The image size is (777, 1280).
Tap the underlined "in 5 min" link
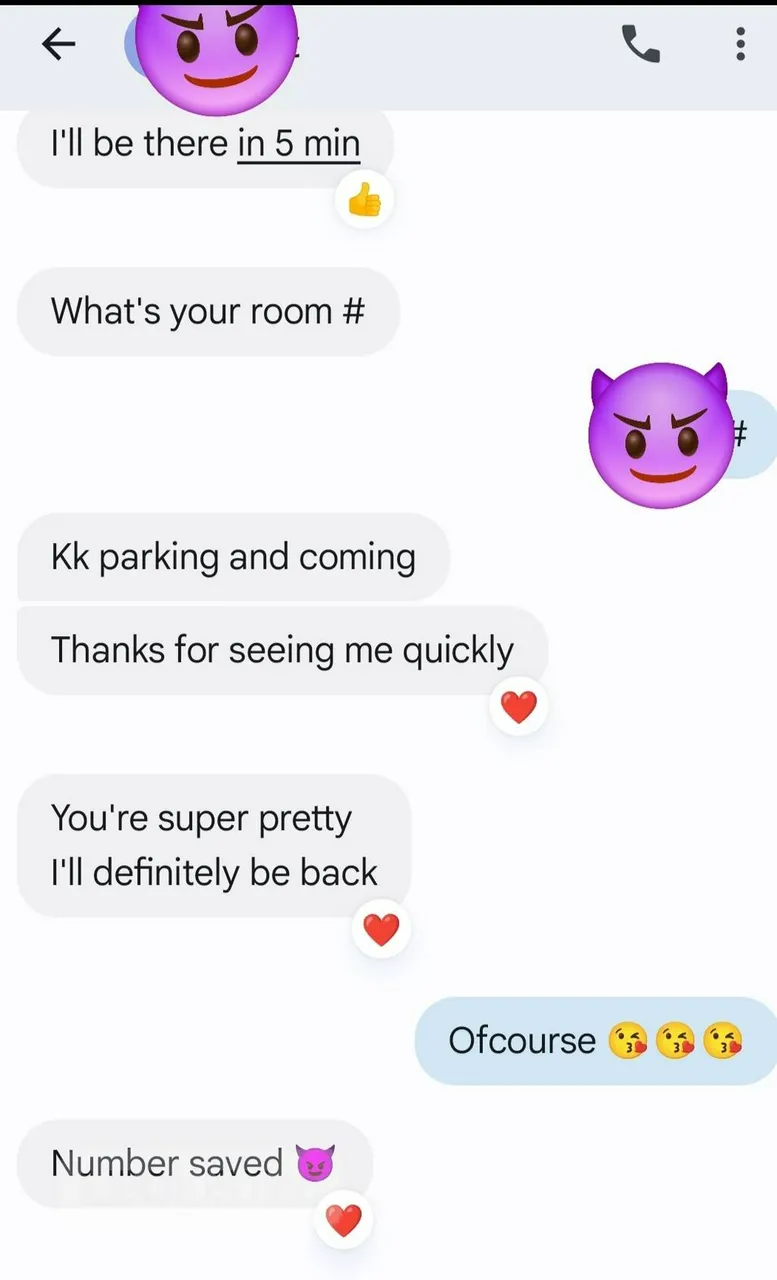coord(298,144)
